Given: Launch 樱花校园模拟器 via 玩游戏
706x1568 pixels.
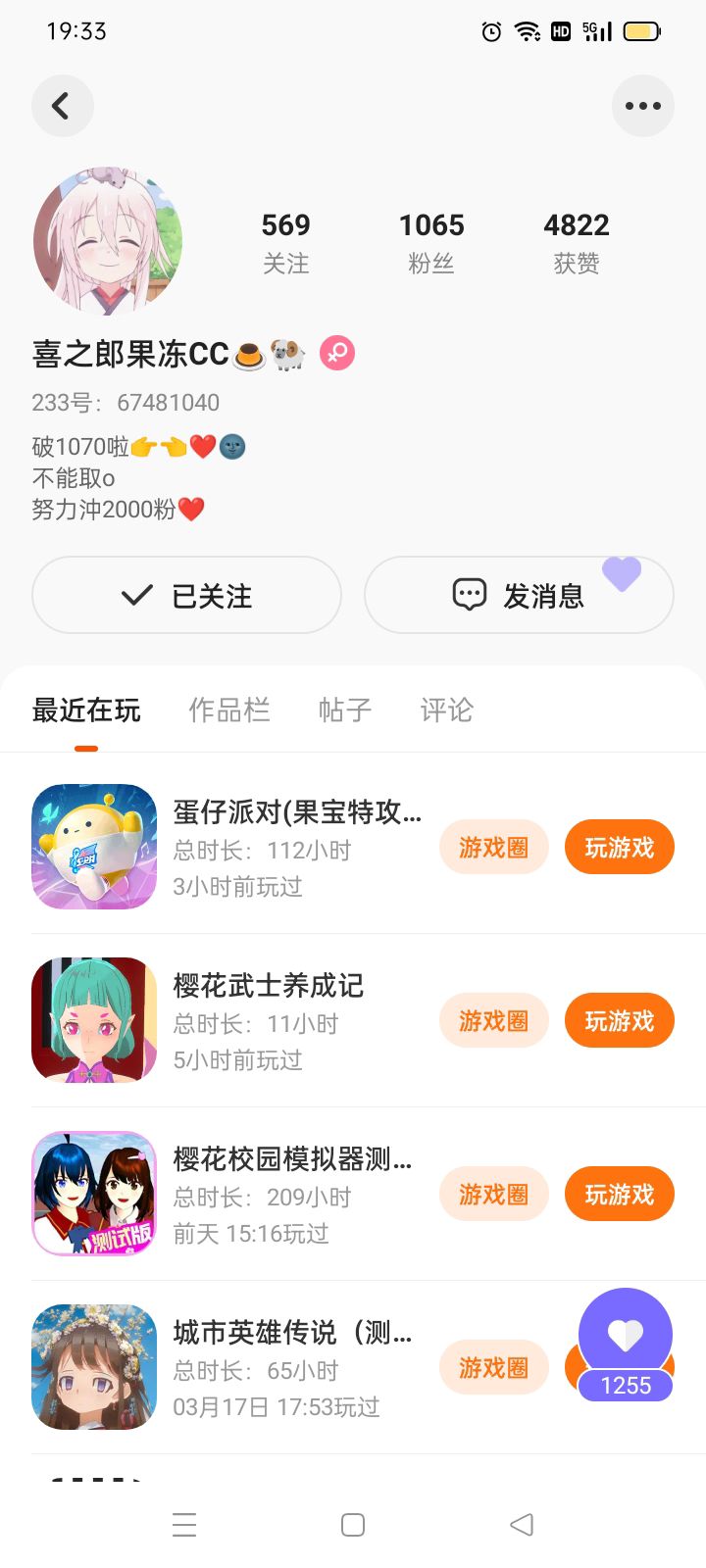Looking at the screenshot, I should 619,1195.
